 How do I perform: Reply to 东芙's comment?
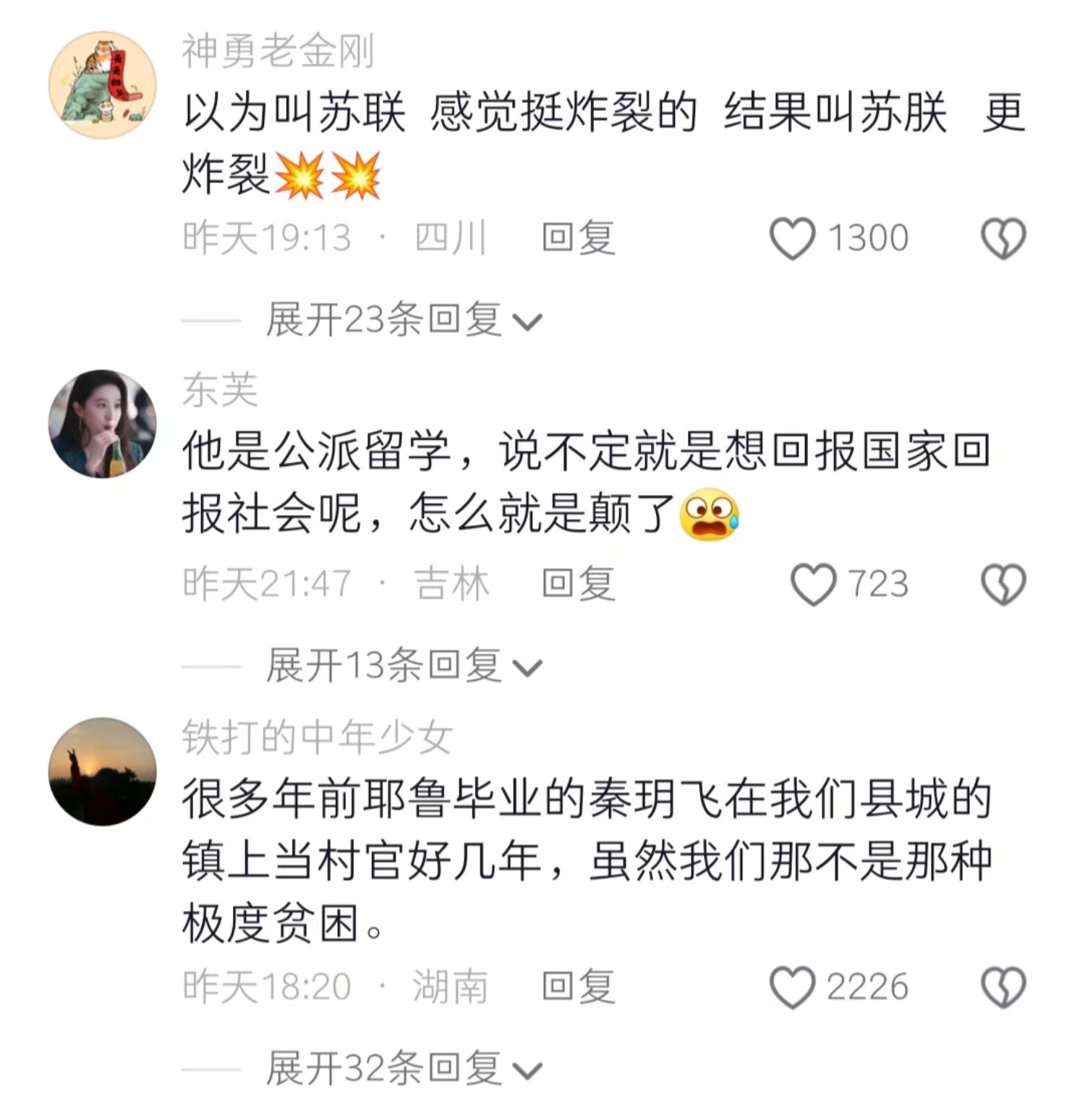578,584
